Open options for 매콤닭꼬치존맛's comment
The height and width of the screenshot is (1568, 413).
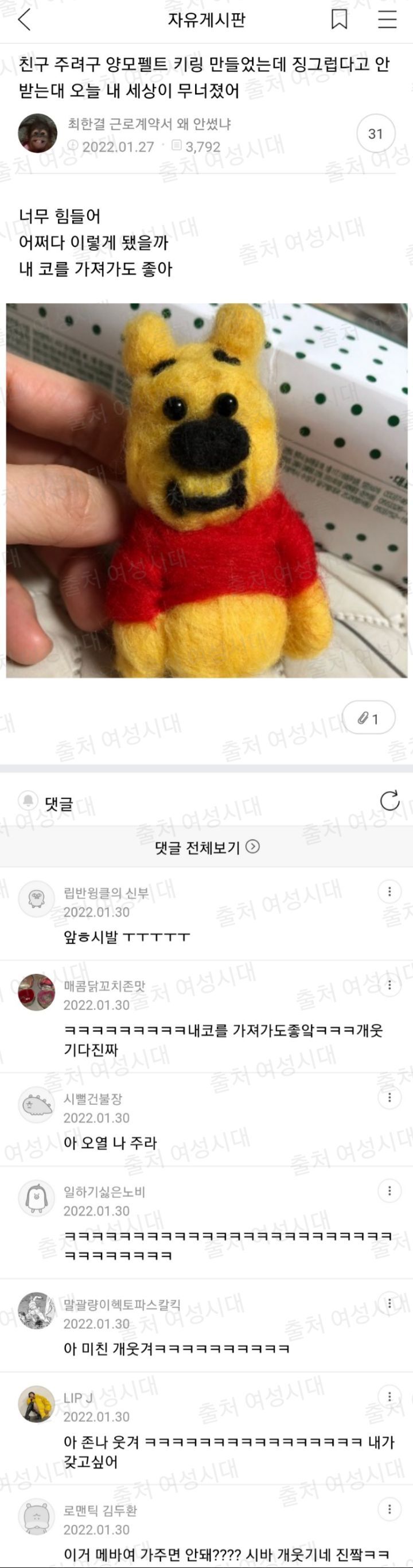point(389,985)
